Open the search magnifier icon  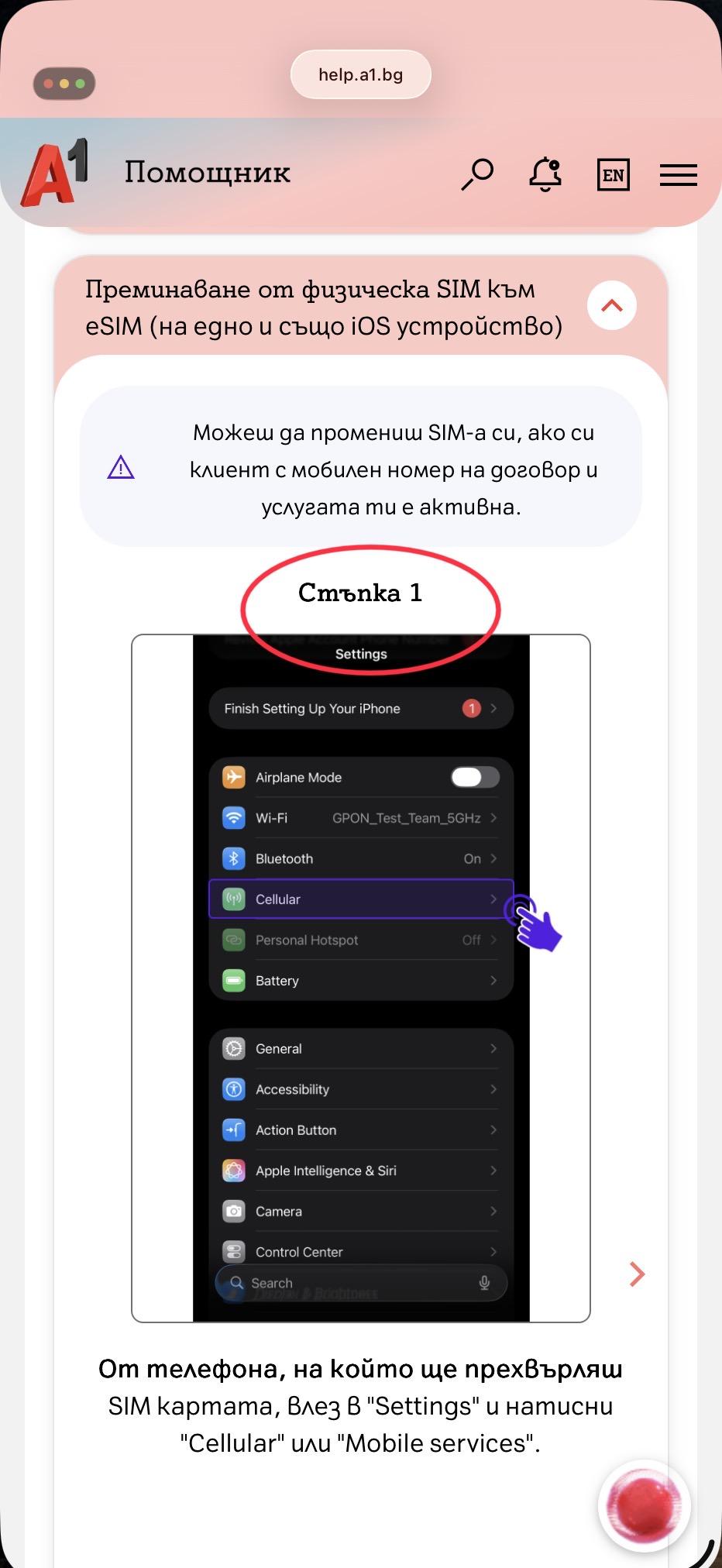(477, 174)
